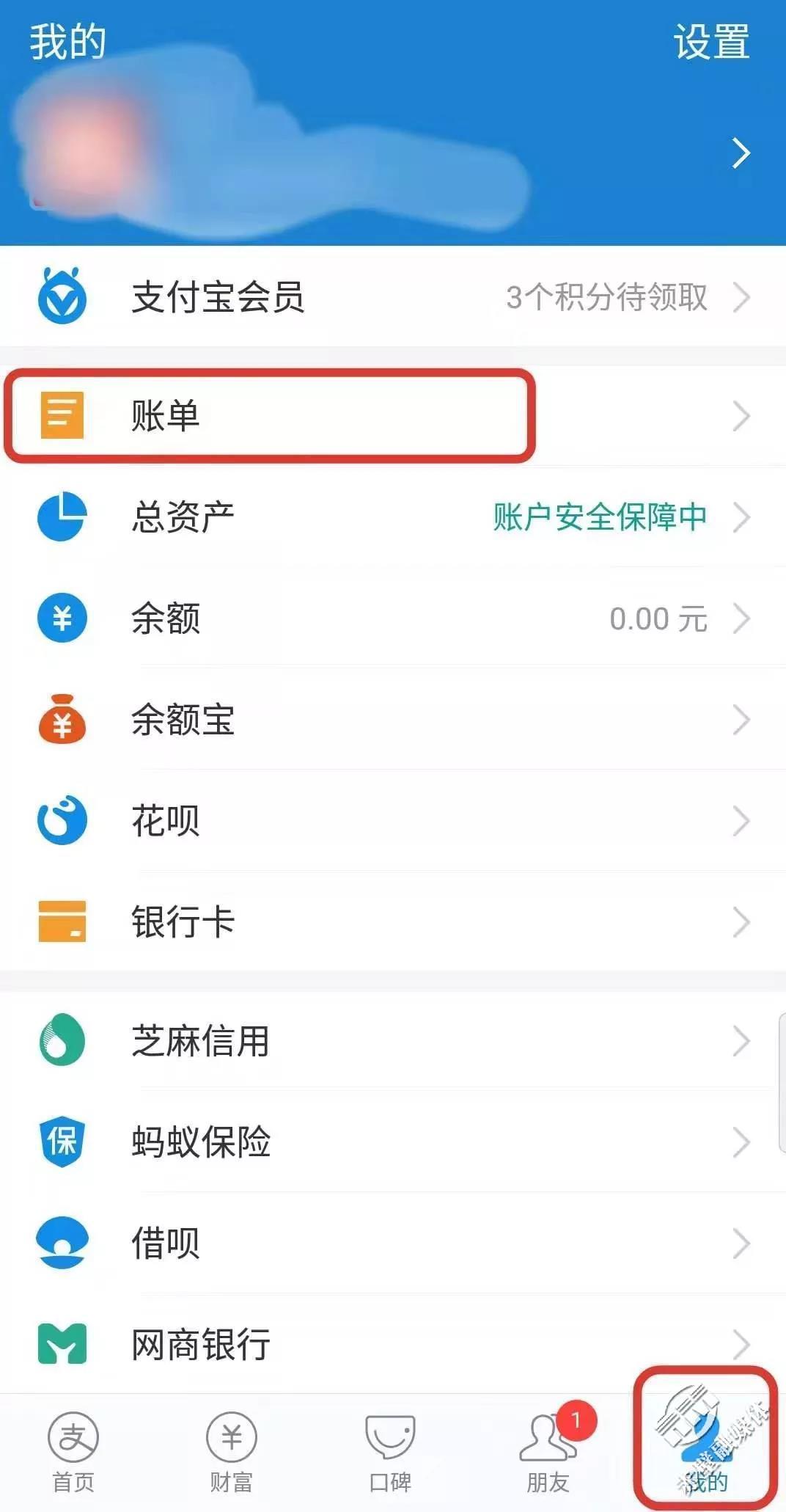Viewport: 786px width, 1512px height.
Task: Switch to the 口碑 tab
Action: pos(390,1453)
